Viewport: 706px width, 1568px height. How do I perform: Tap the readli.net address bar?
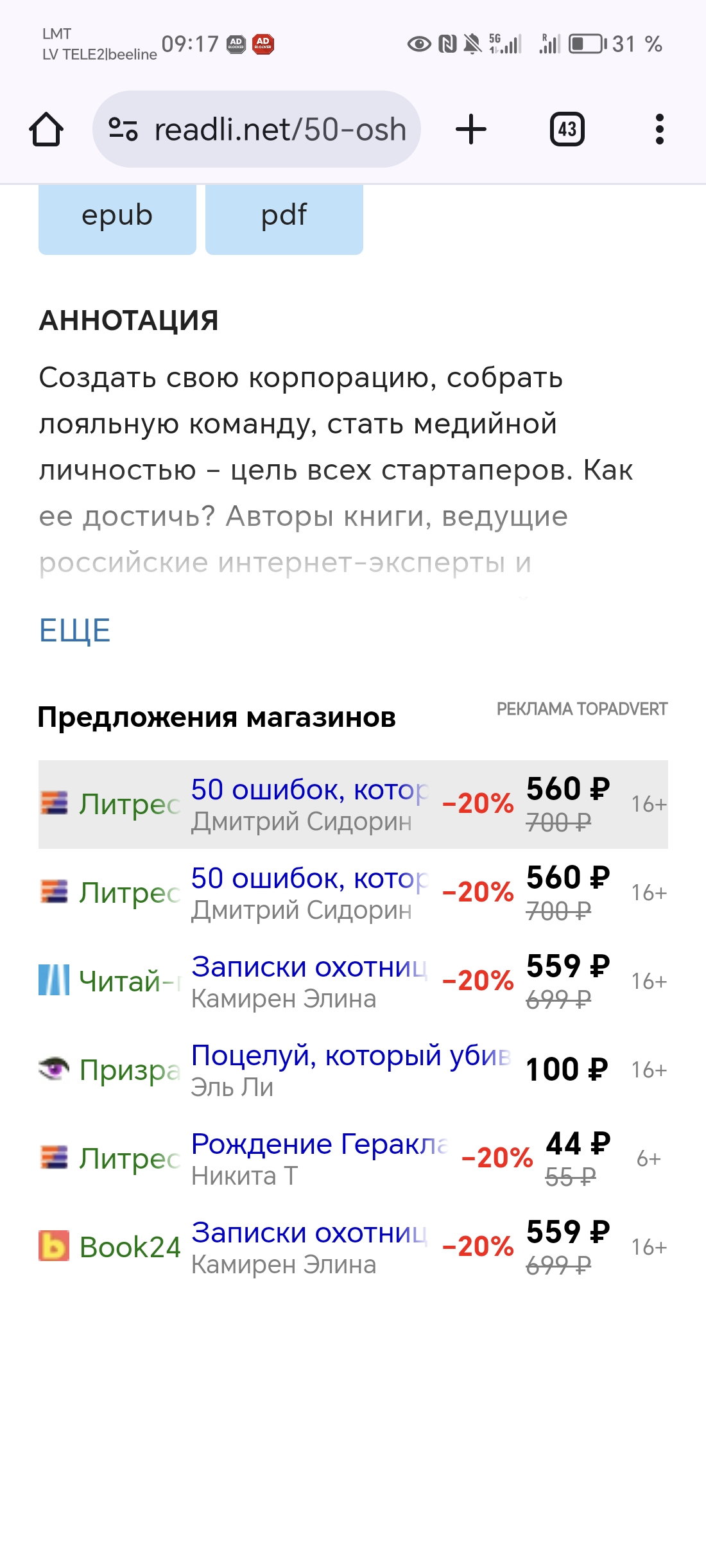pos(257,130)
